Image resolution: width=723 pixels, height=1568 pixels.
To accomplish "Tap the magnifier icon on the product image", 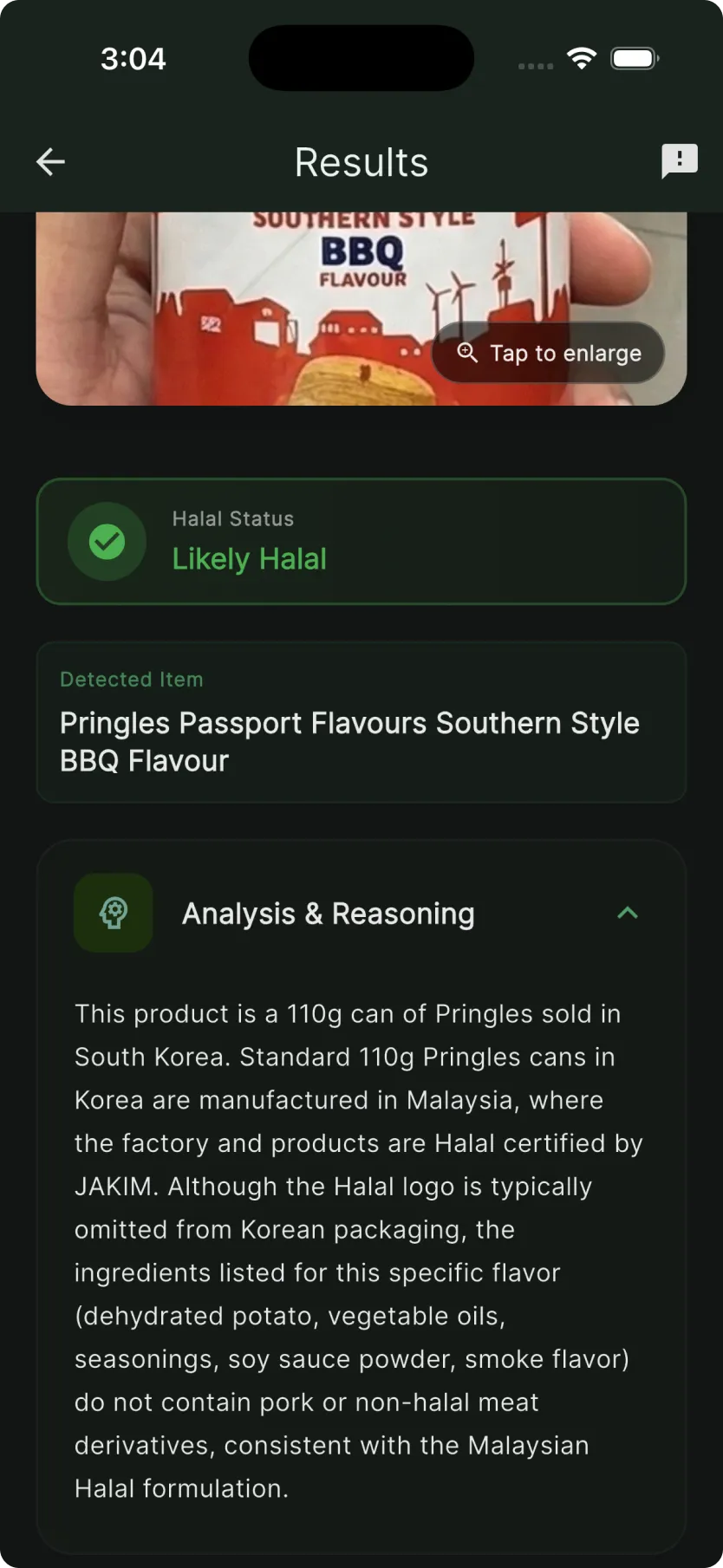I will tap(468, 352).
